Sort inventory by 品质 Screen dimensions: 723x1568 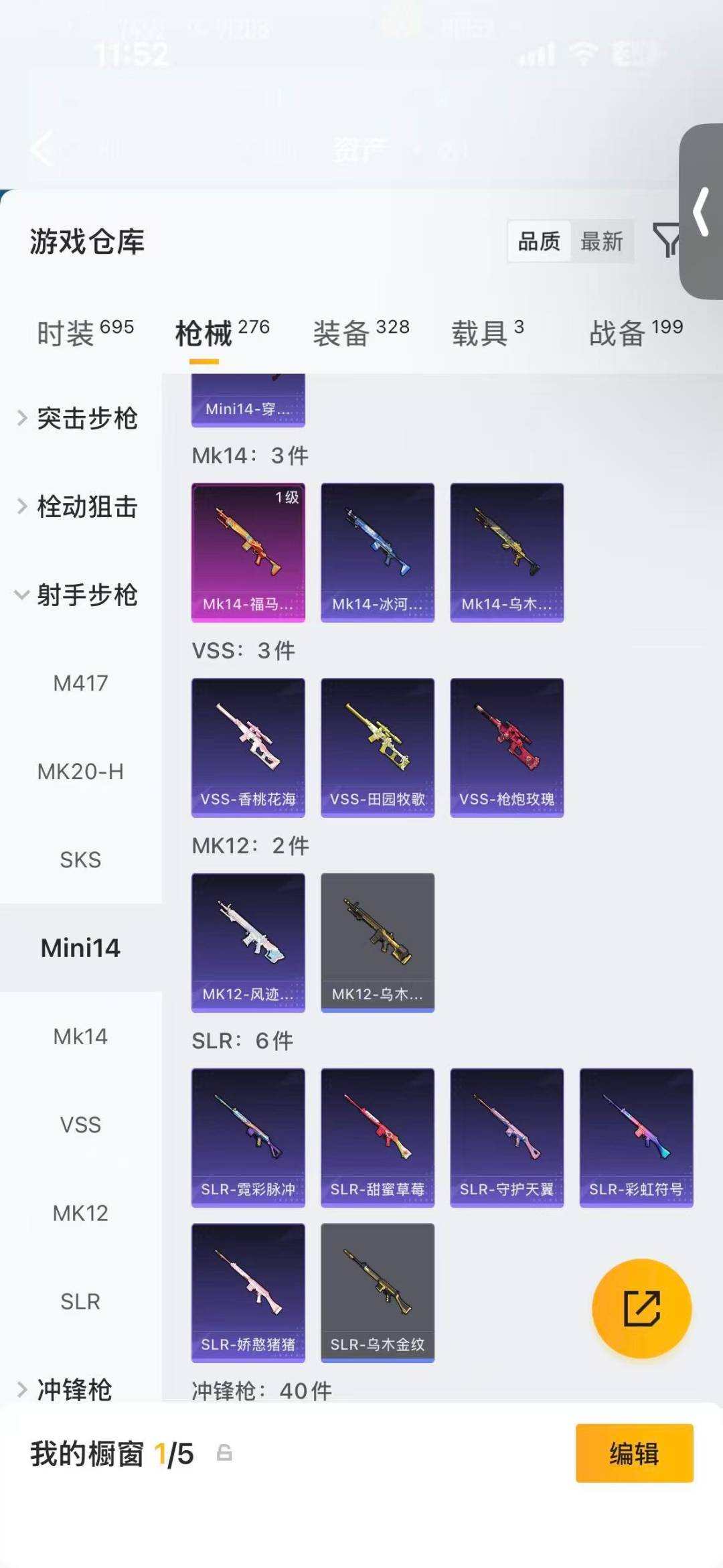click(540, 241)
